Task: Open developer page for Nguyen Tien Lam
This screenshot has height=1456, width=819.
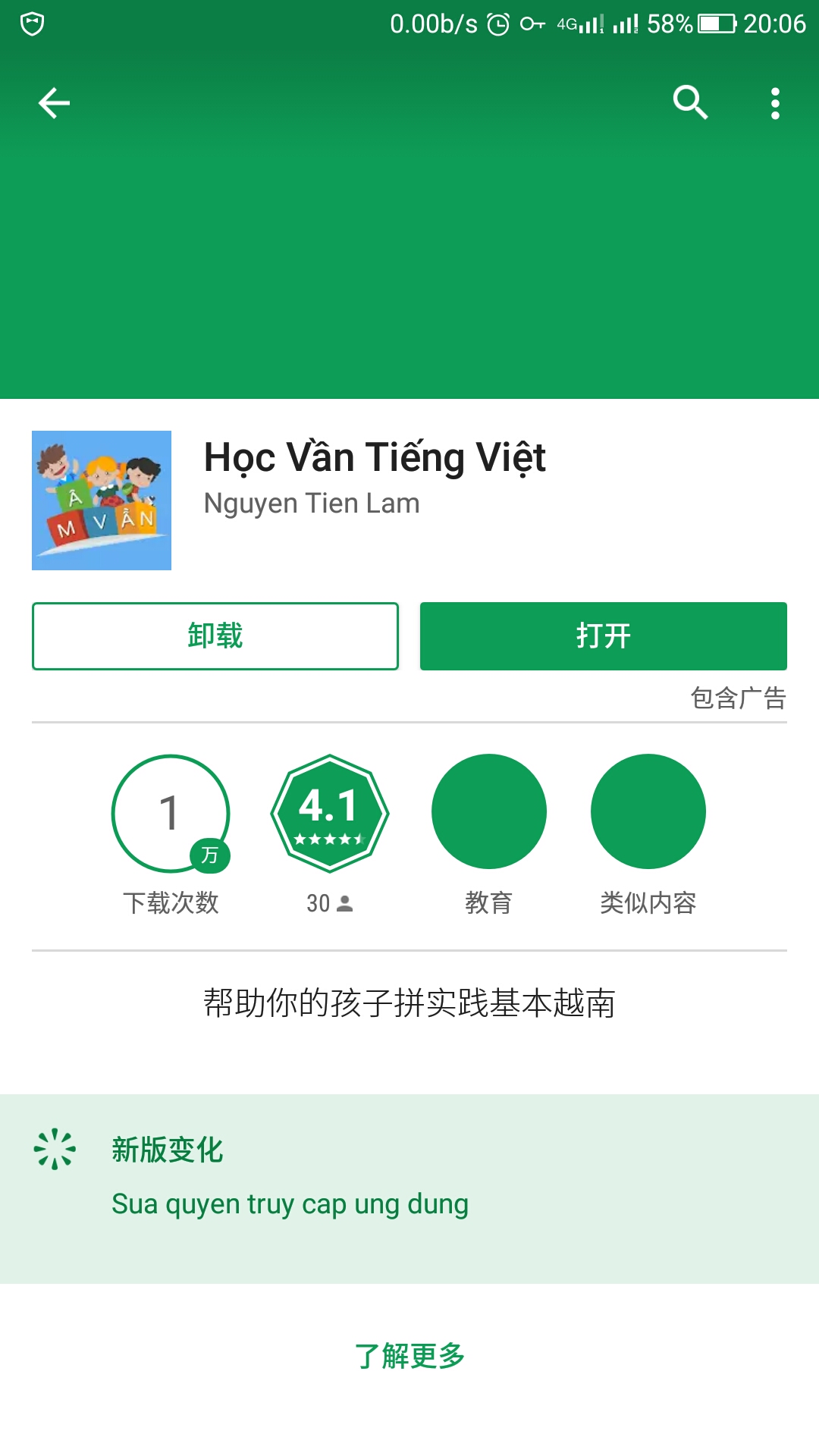Action: (312, 503)
